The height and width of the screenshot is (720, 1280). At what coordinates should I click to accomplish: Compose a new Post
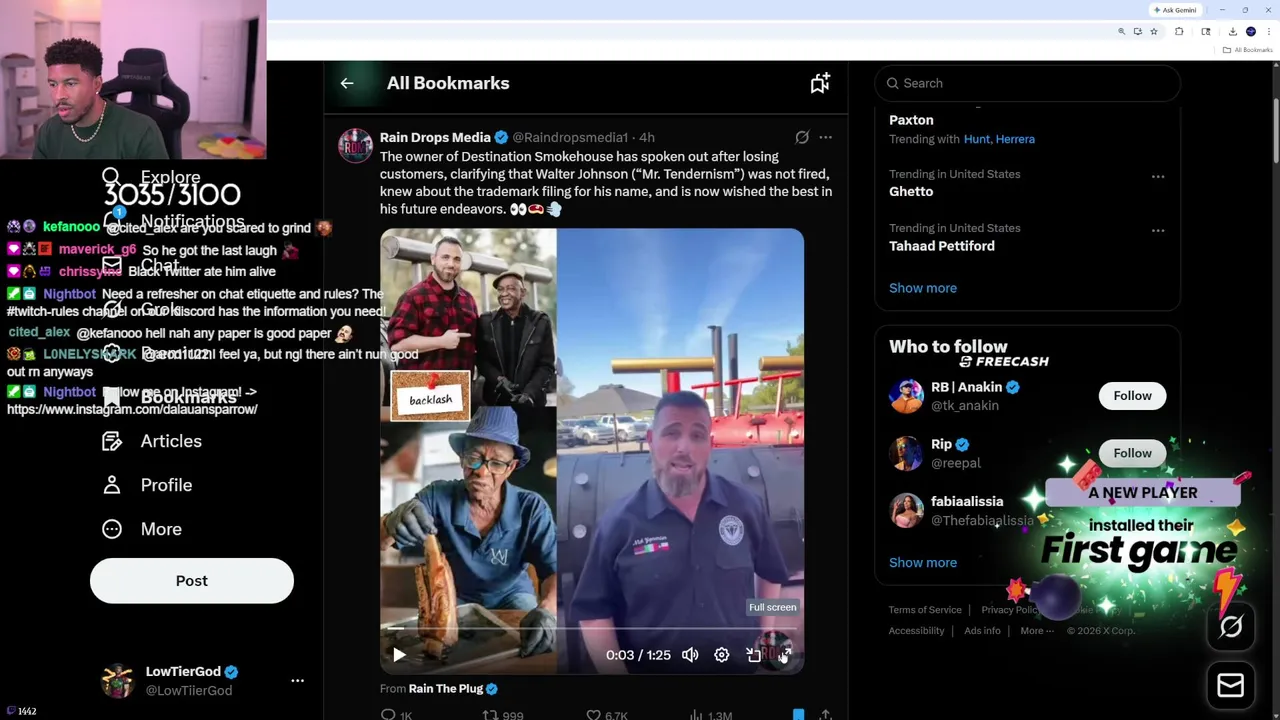tap(192, 581)
